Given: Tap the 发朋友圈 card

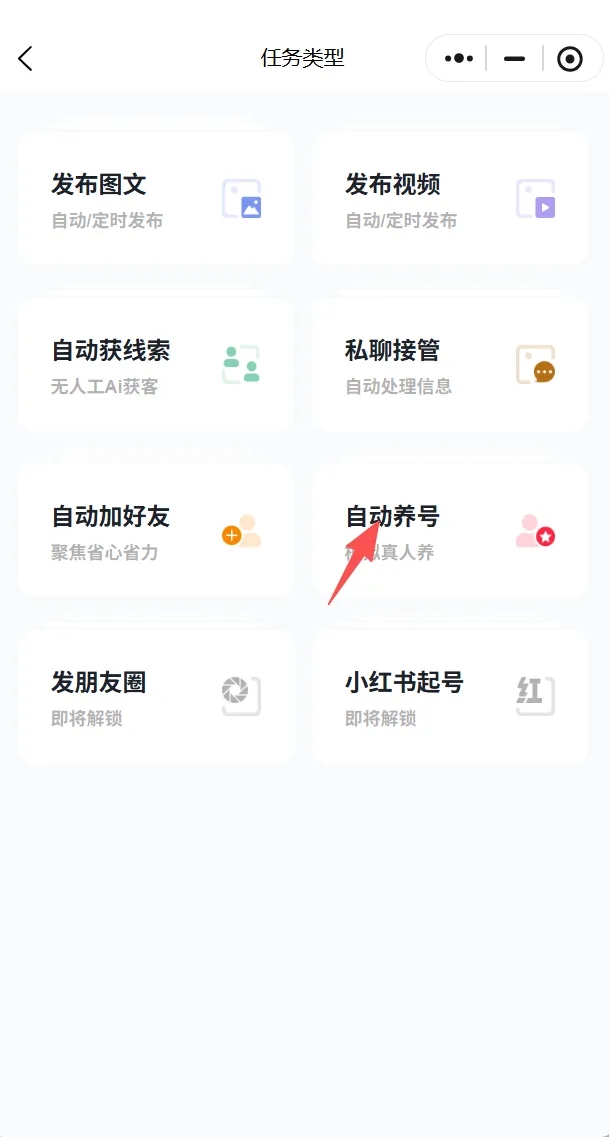Looking at the screenshot, I should (156, 697).
